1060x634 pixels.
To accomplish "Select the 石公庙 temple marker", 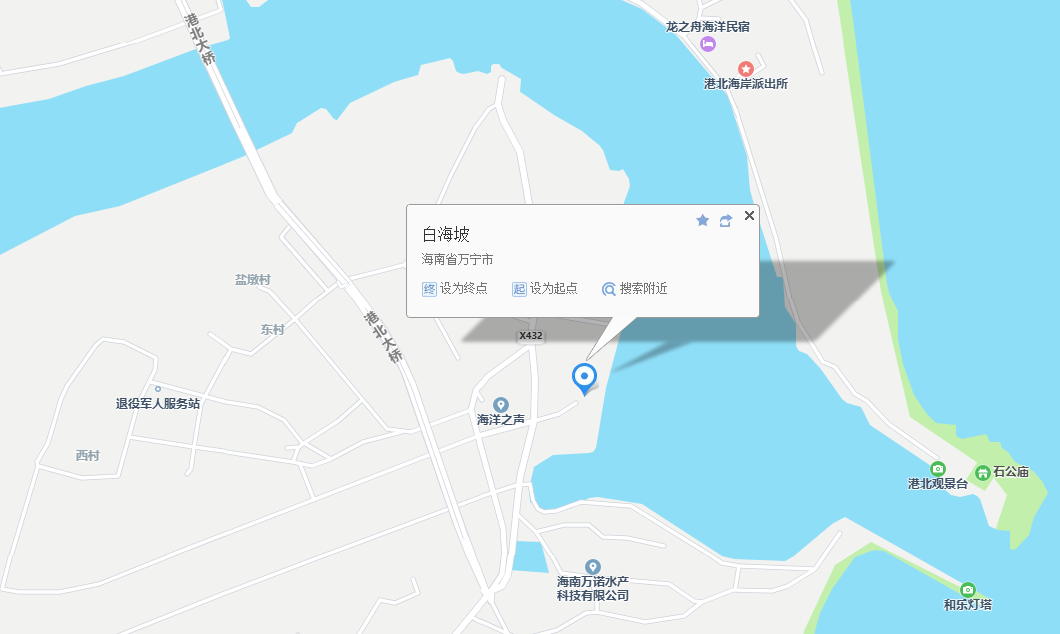I will (x=983, y=472).
